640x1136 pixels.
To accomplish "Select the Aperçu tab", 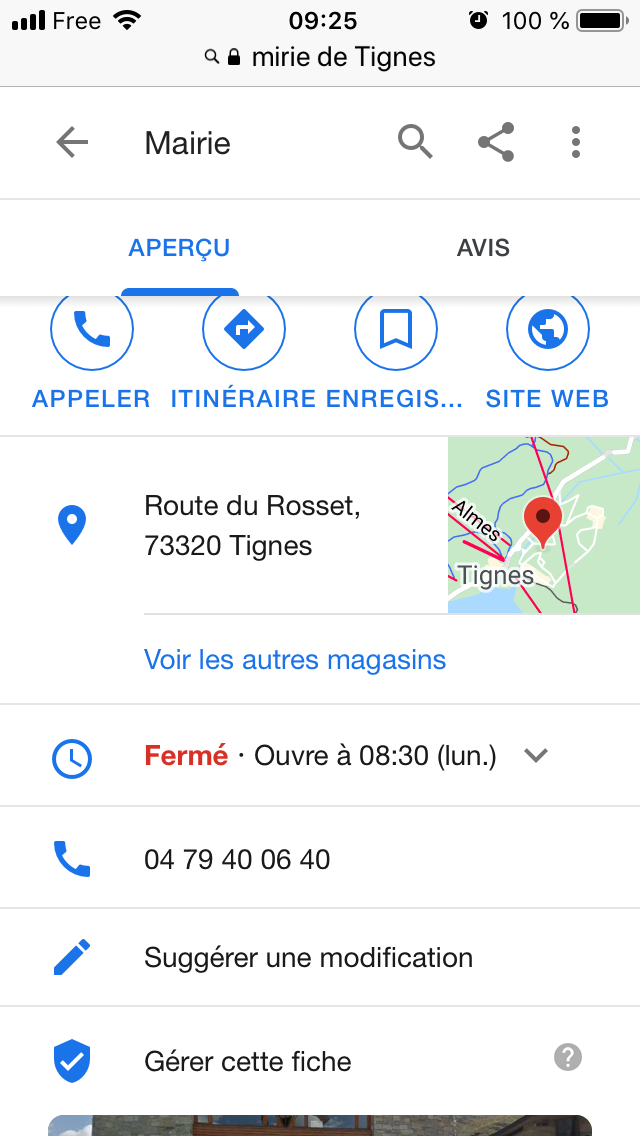I will (180, 248).
